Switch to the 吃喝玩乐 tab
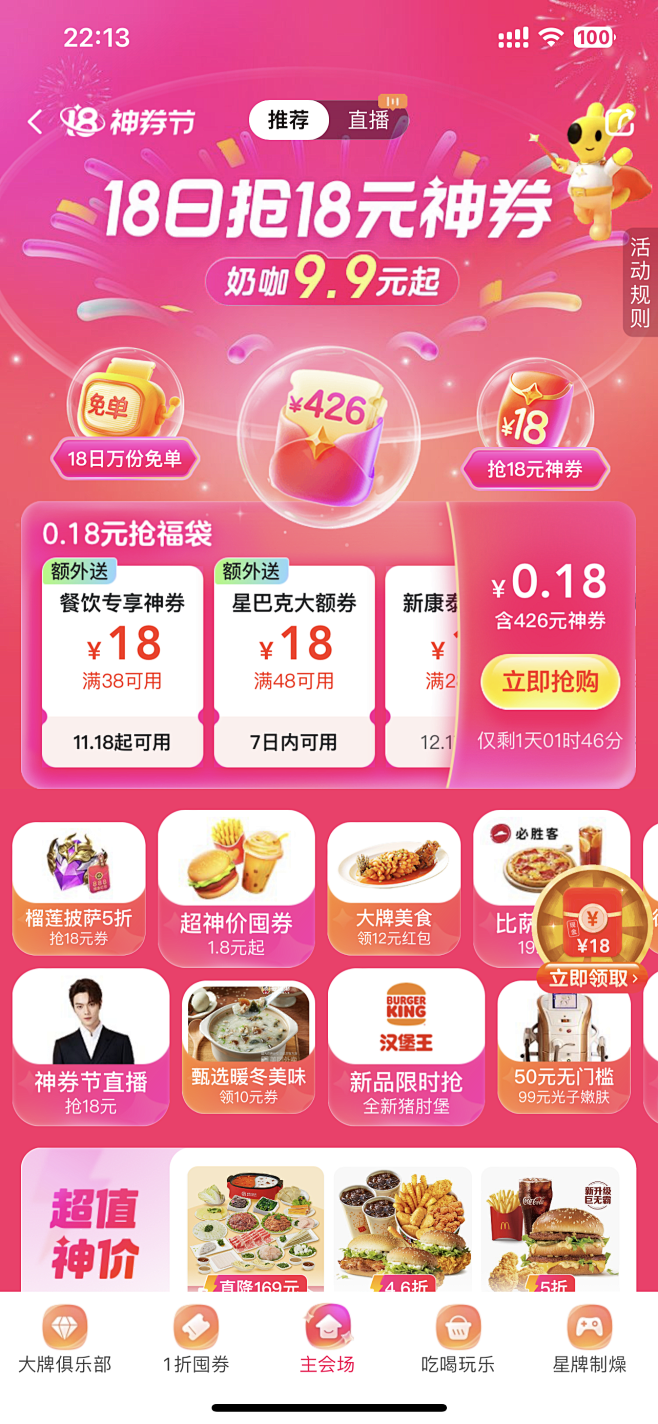Viewport: 658px width, 1424px height. point(458,1340)
